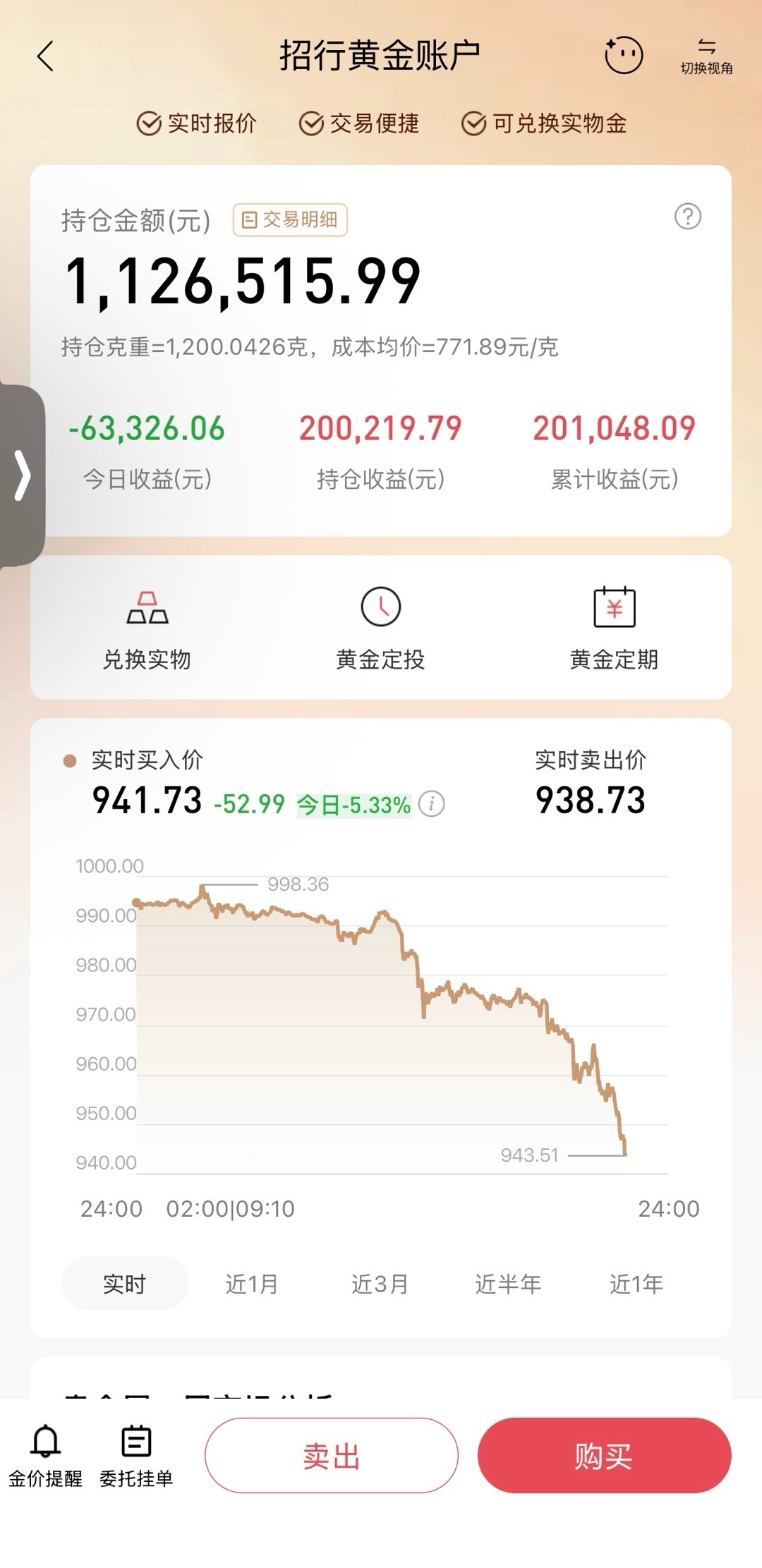Tap the 卖出 sell button

(332, 1455)
